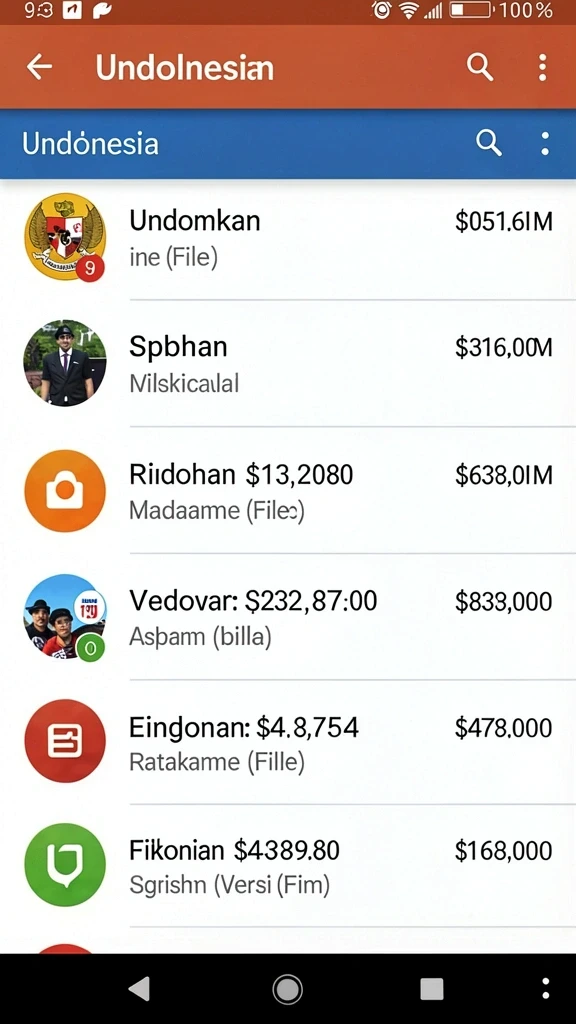Select the Eingonan row
The height and width of the screenshot is (1024, 576).
click(x=288, y=741)
